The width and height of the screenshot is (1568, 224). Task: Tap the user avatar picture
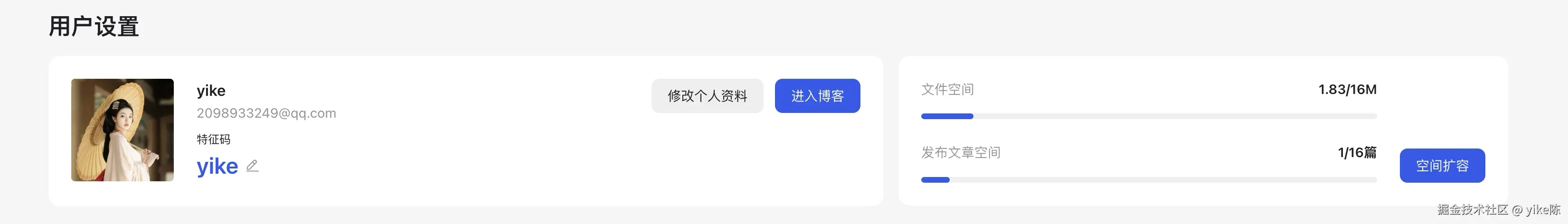coord(123,130)
